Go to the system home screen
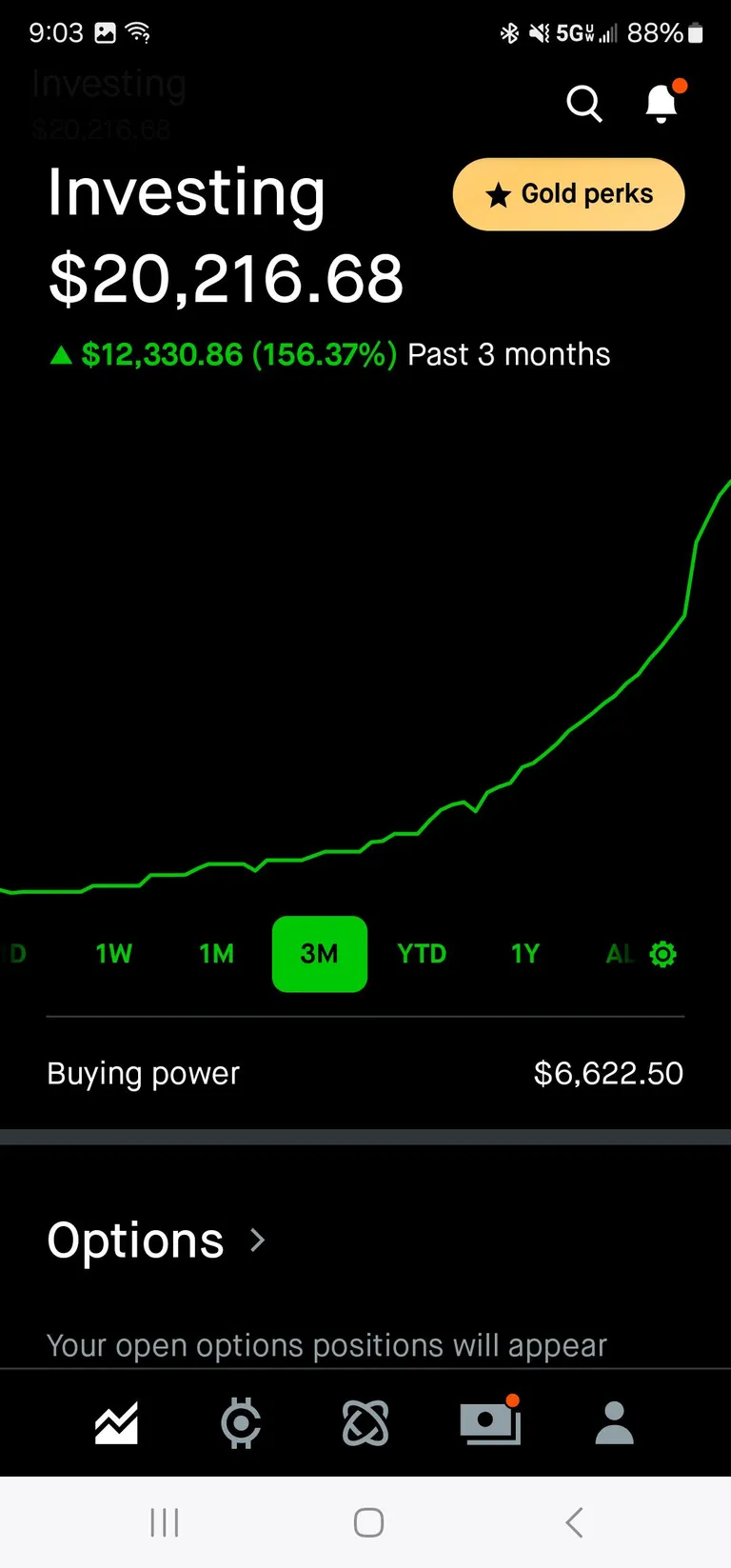The height and width of the screenshot is (1568, 731). (x=368, y=1522)
